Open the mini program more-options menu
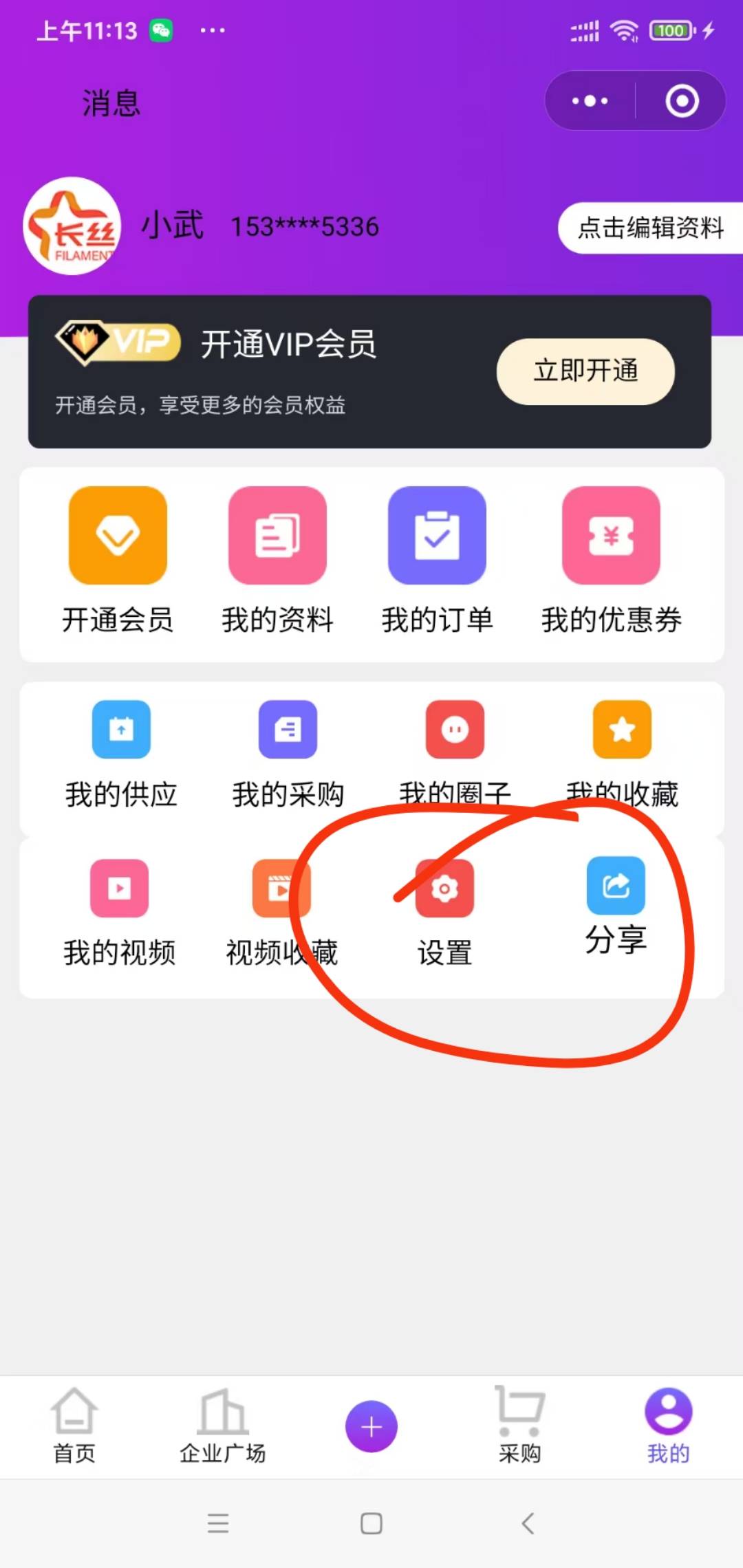This screenshot has width=743, height=1568. click(x=590, y=101)
